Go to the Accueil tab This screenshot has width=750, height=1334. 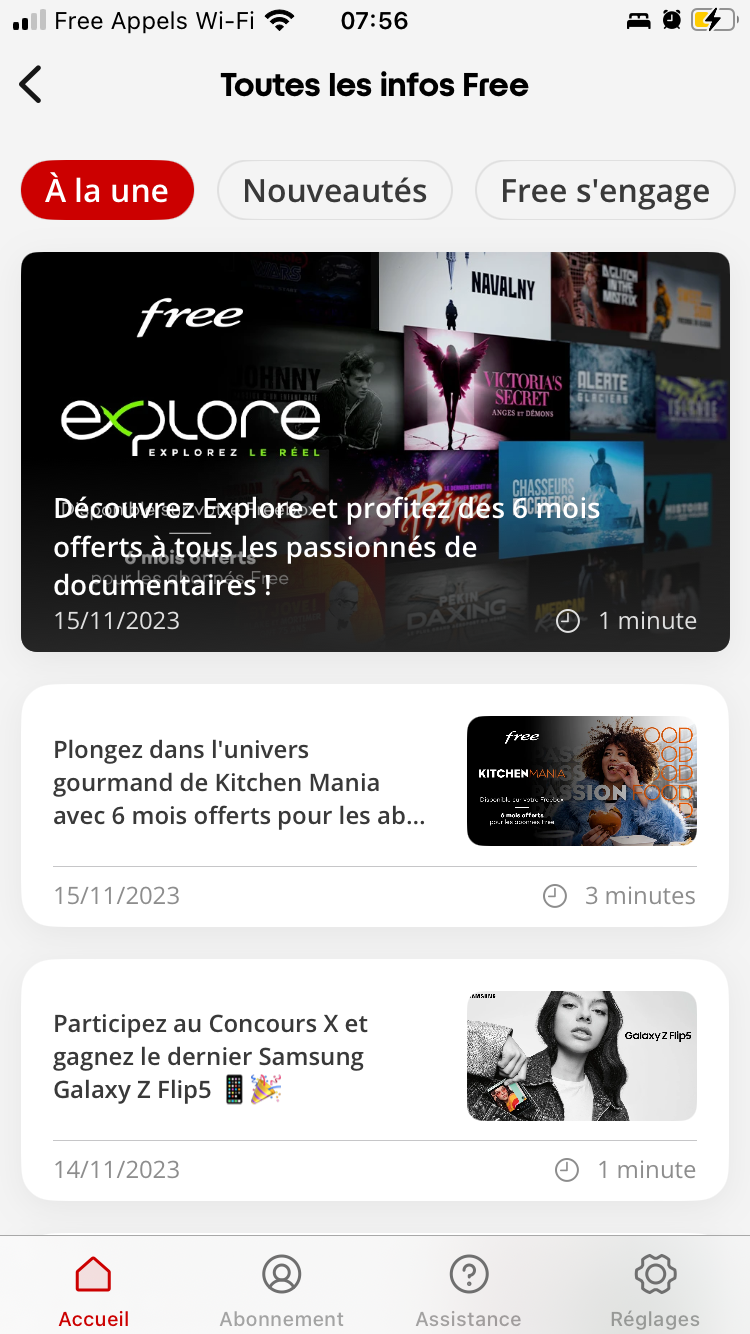coord(94,1290)
